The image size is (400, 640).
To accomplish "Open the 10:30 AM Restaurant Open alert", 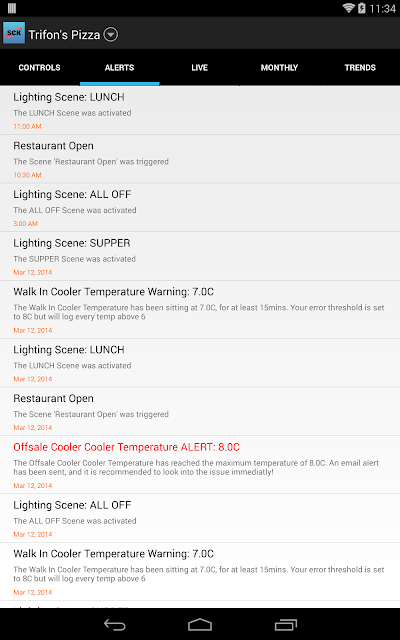I will (x=200, y=159).
